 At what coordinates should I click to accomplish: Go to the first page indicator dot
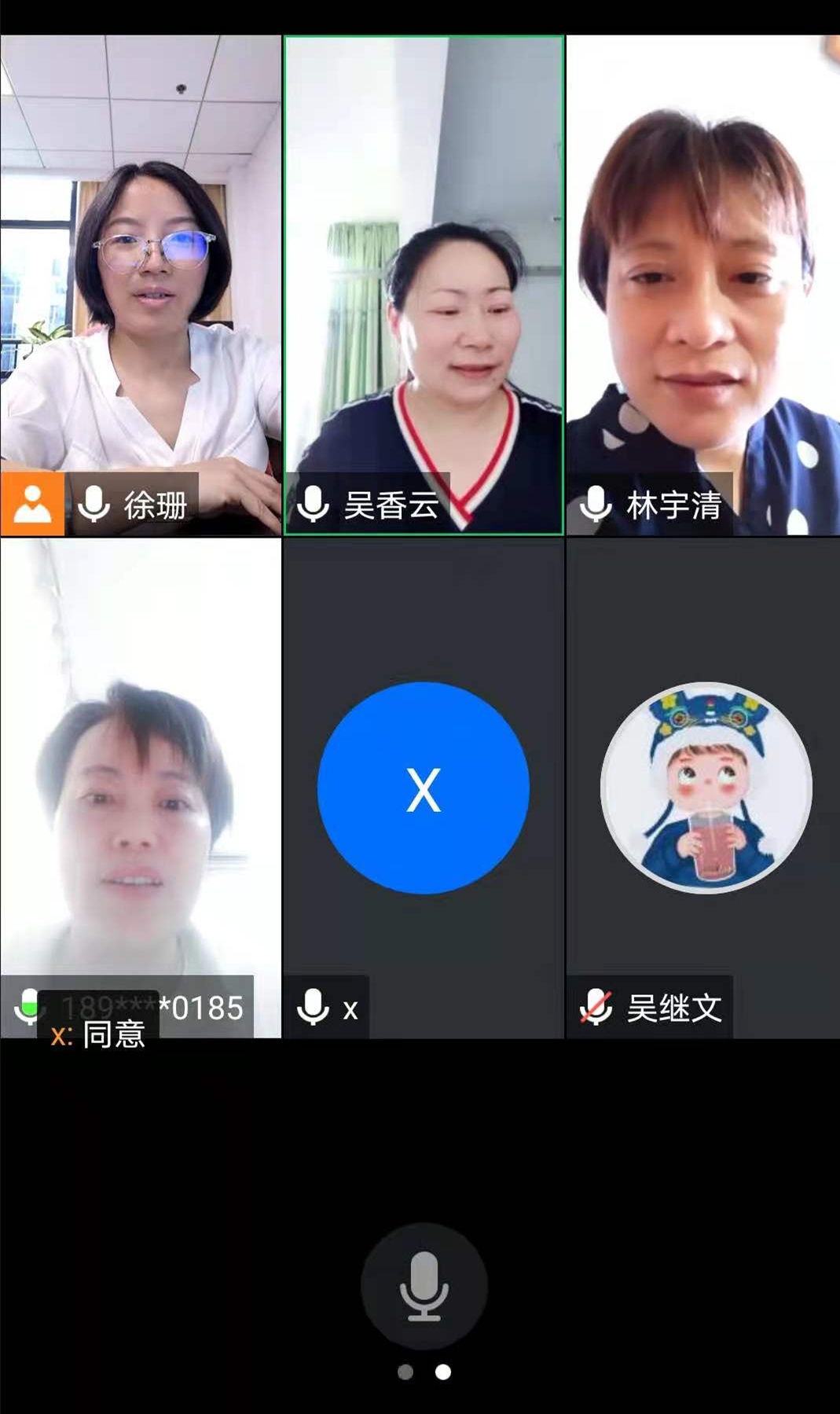[405, 1372]
